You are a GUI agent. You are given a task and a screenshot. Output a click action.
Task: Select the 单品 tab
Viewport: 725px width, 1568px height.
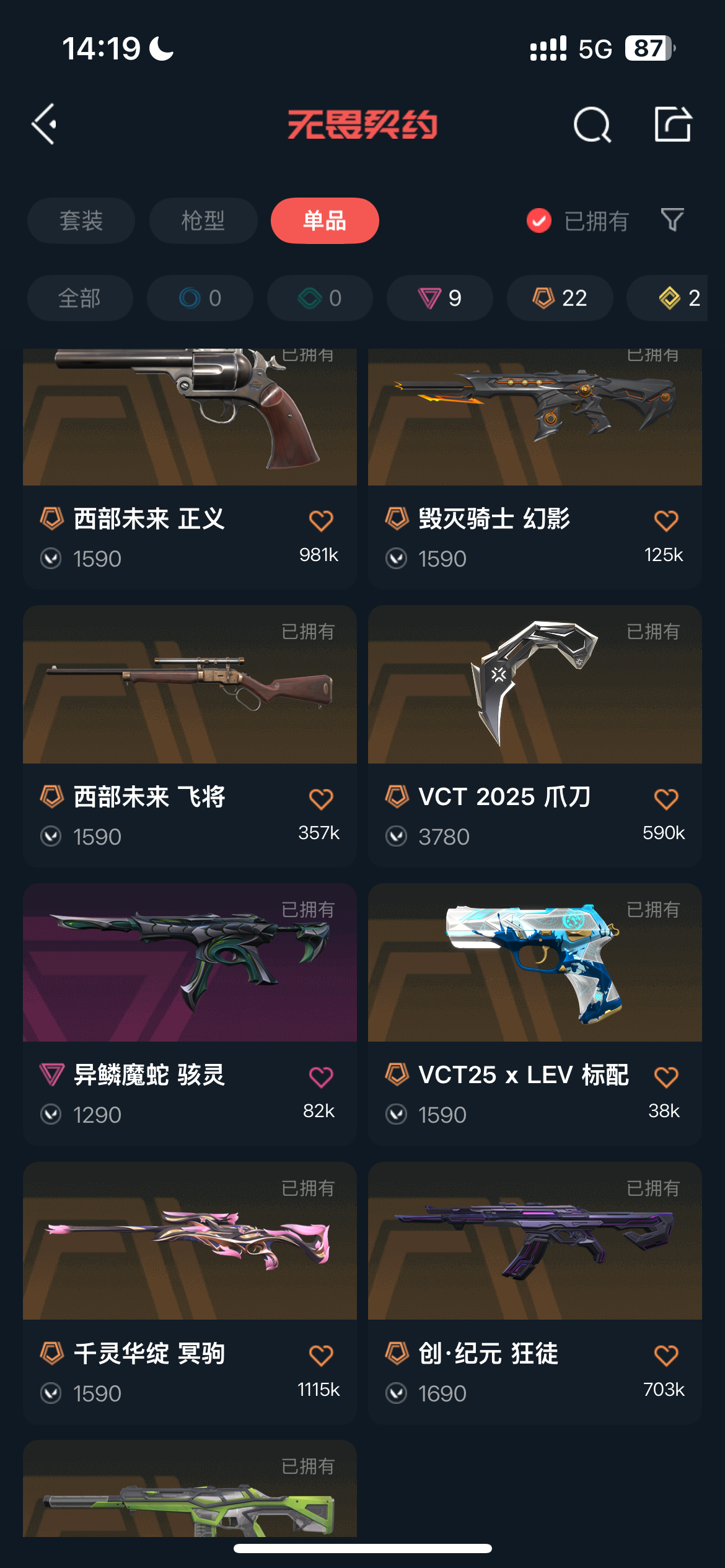tap(325, 221)
